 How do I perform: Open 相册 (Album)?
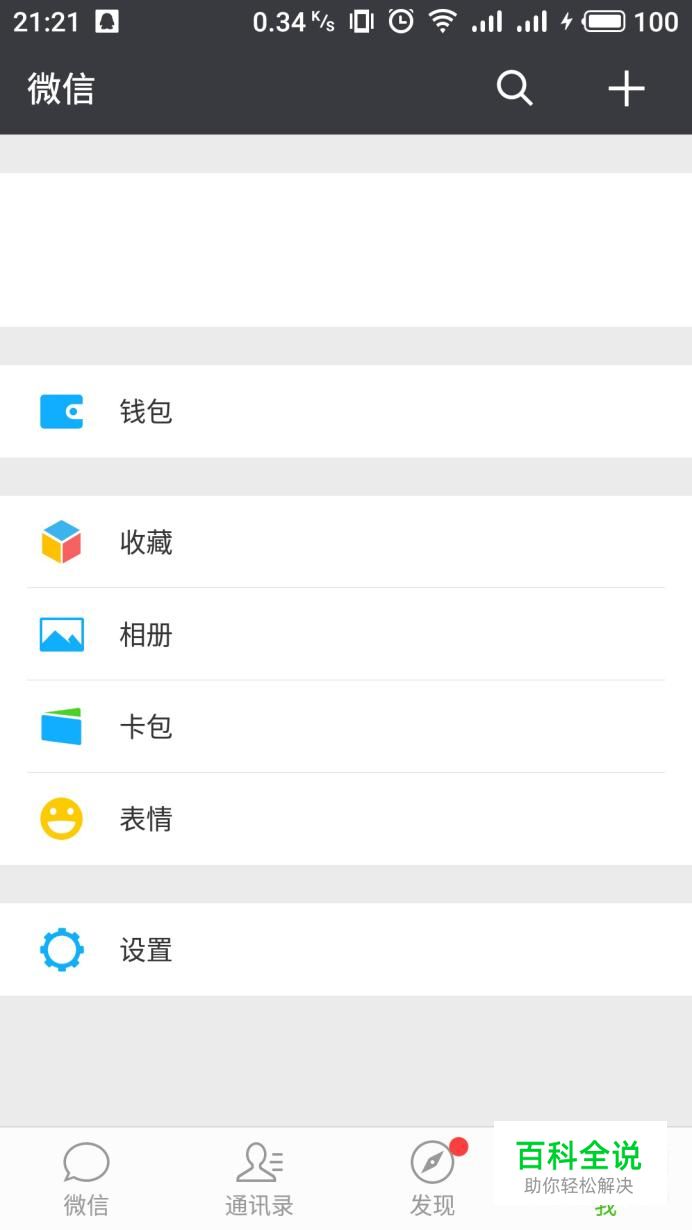coord(346,634)
